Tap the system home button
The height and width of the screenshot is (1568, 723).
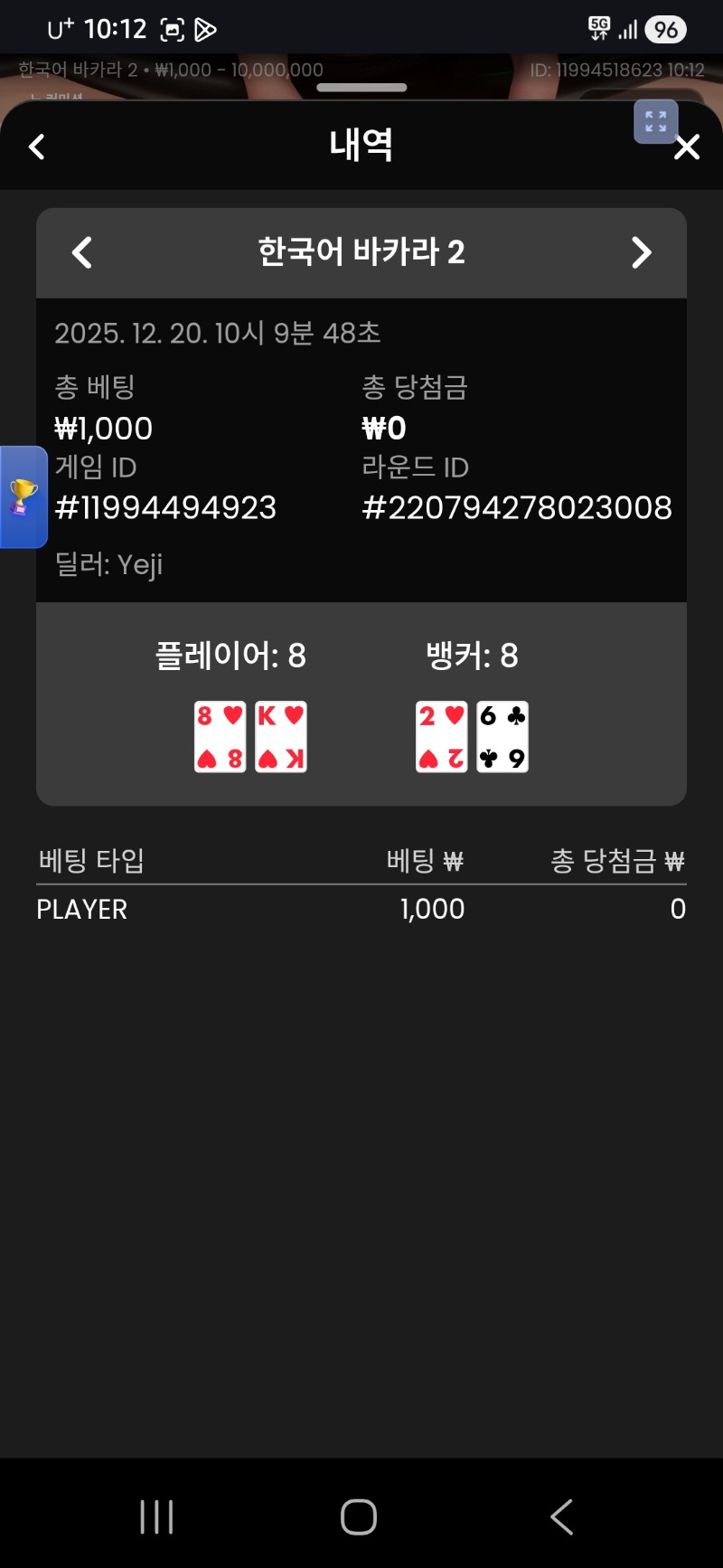click(359, 1516)
